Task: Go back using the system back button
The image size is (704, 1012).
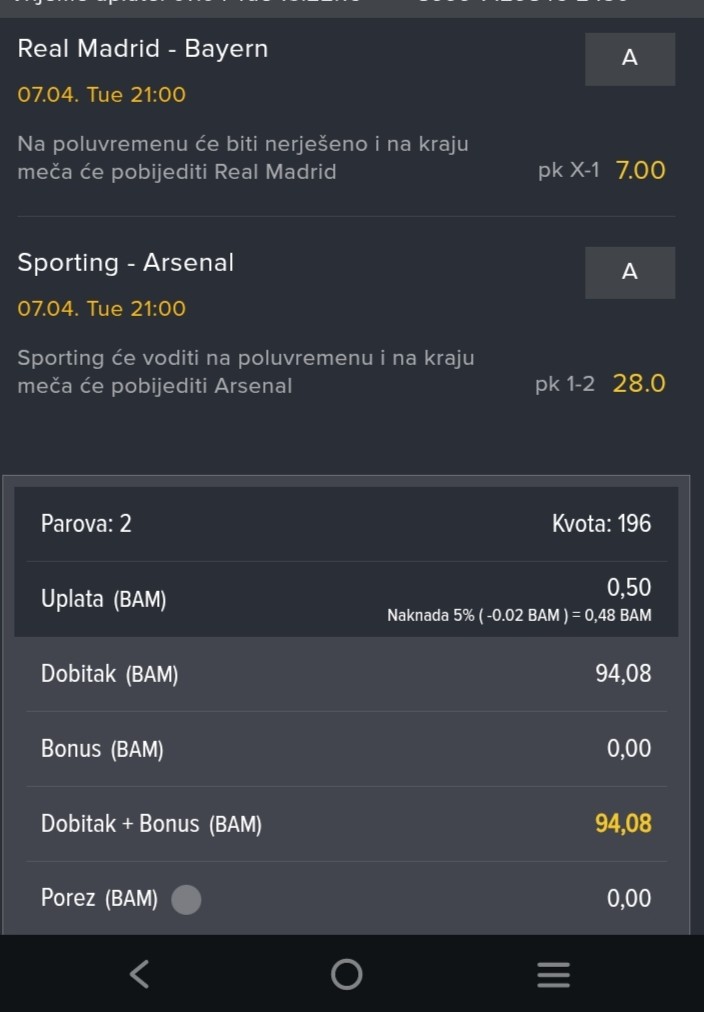Action: pos(141,974)
